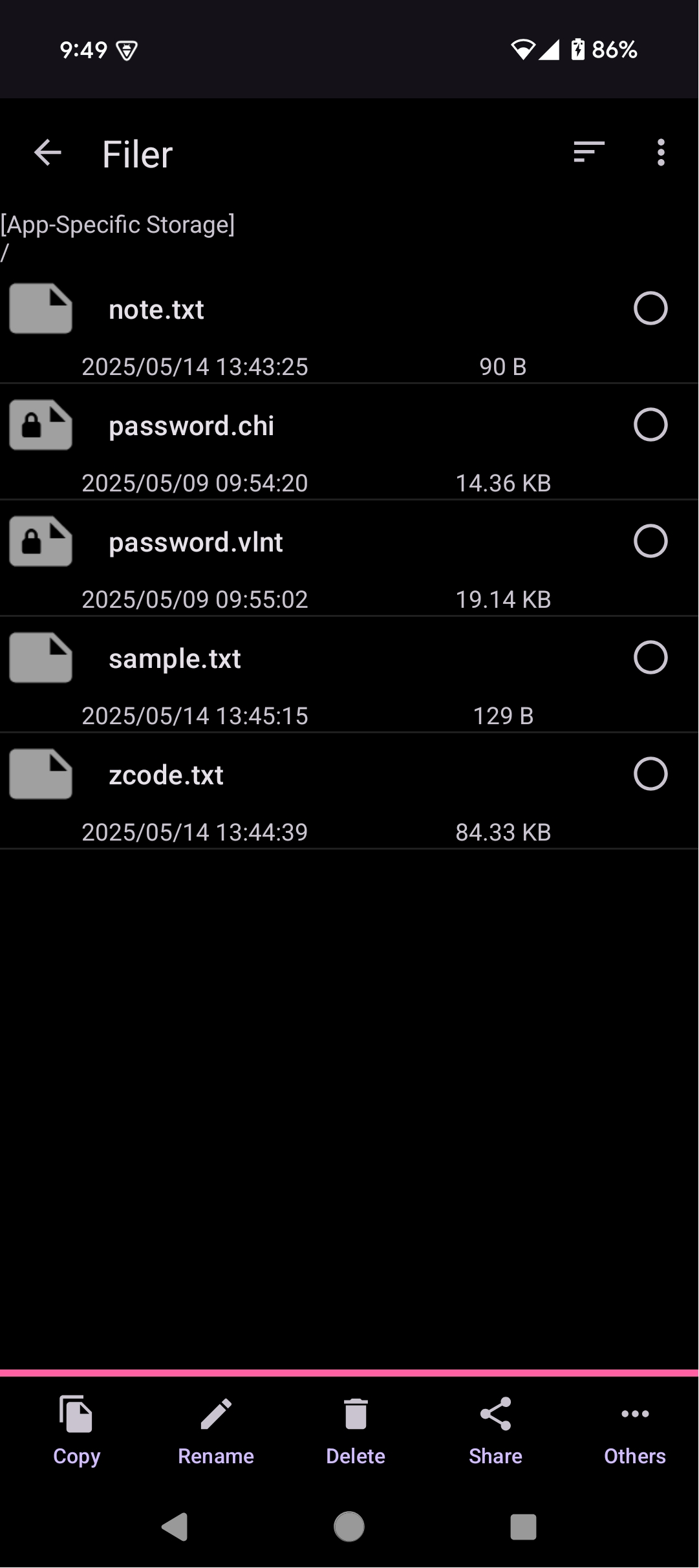Select the note.txt radio circle
This screenshot has height=1568, width=699.
(x=650, y=308)
